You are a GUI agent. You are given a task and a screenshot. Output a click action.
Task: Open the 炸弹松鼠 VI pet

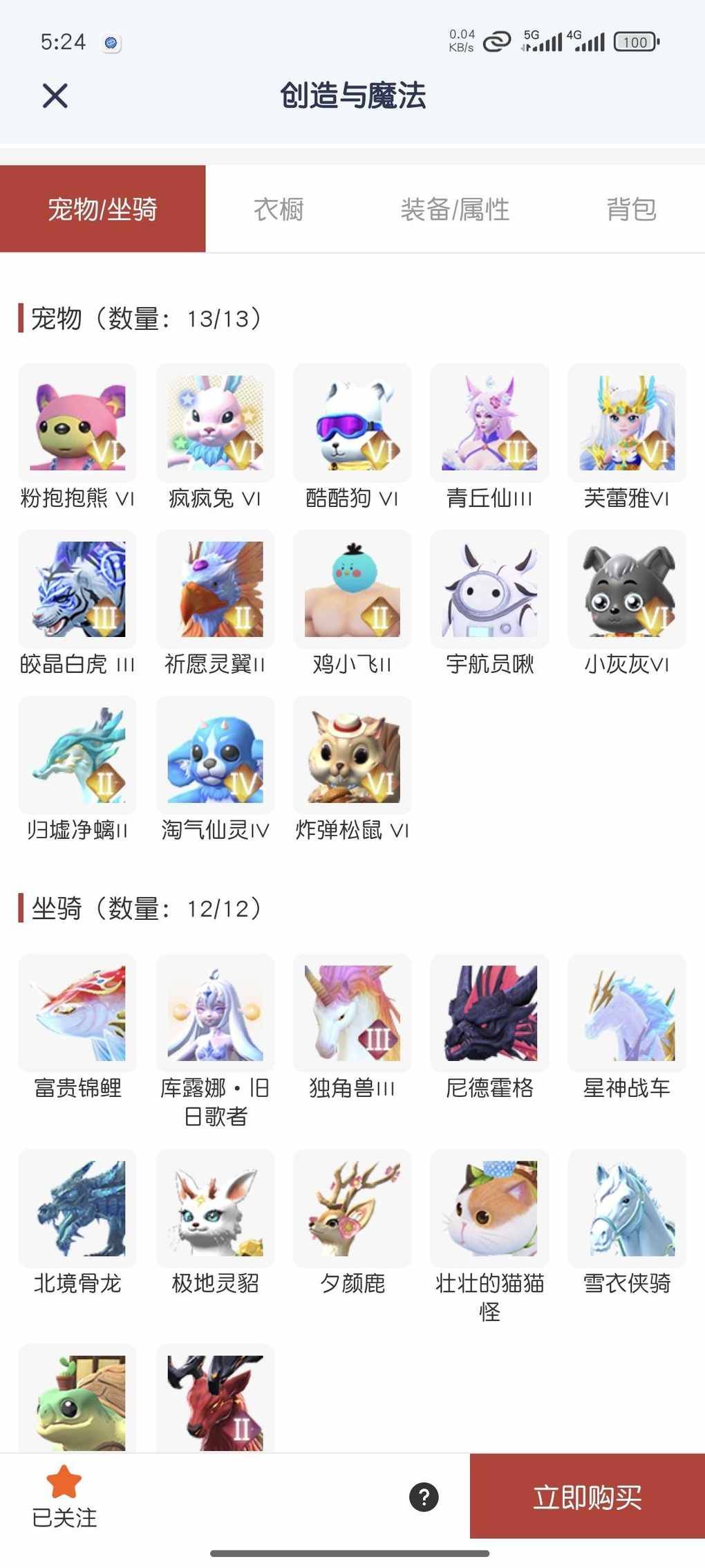[352, 755]
